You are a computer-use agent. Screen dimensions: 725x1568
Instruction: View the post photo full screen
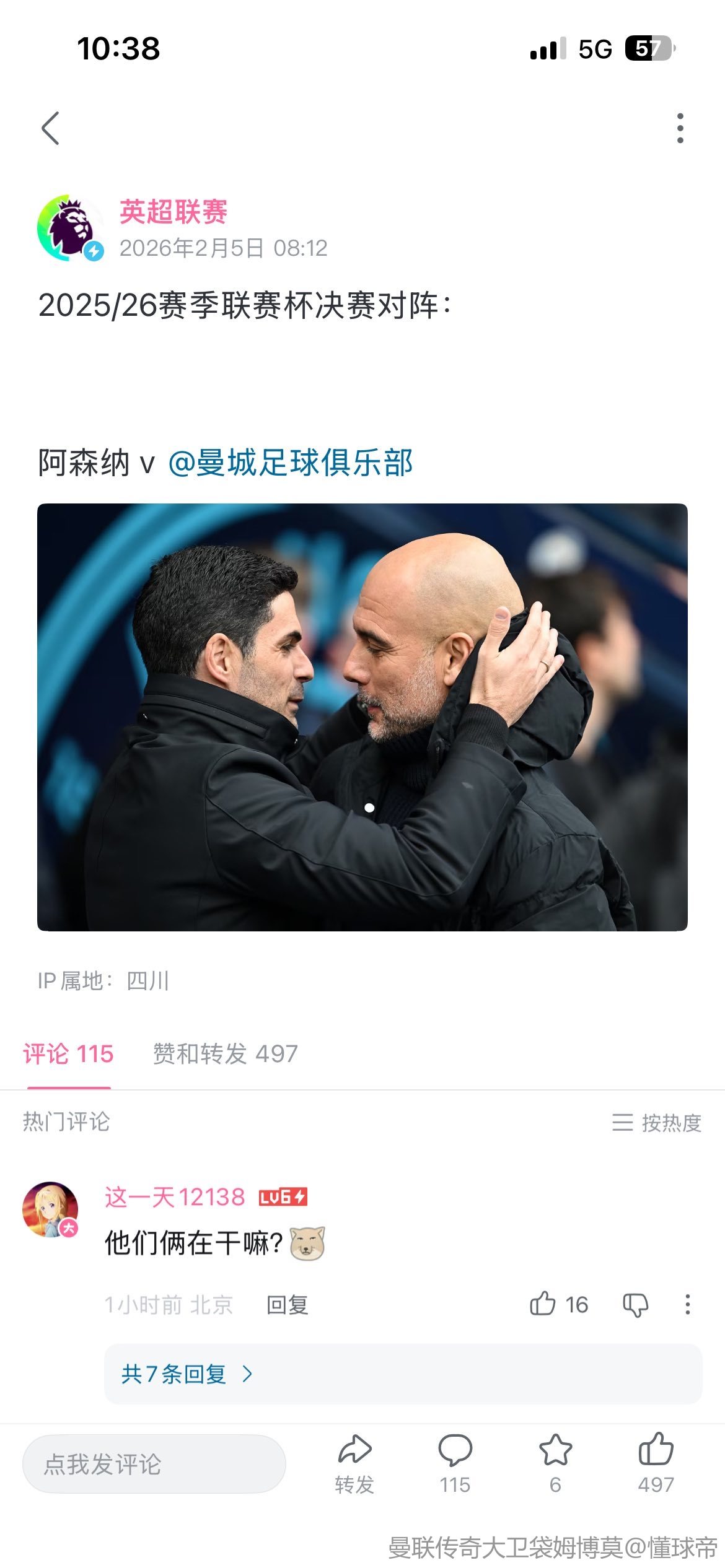362,716
